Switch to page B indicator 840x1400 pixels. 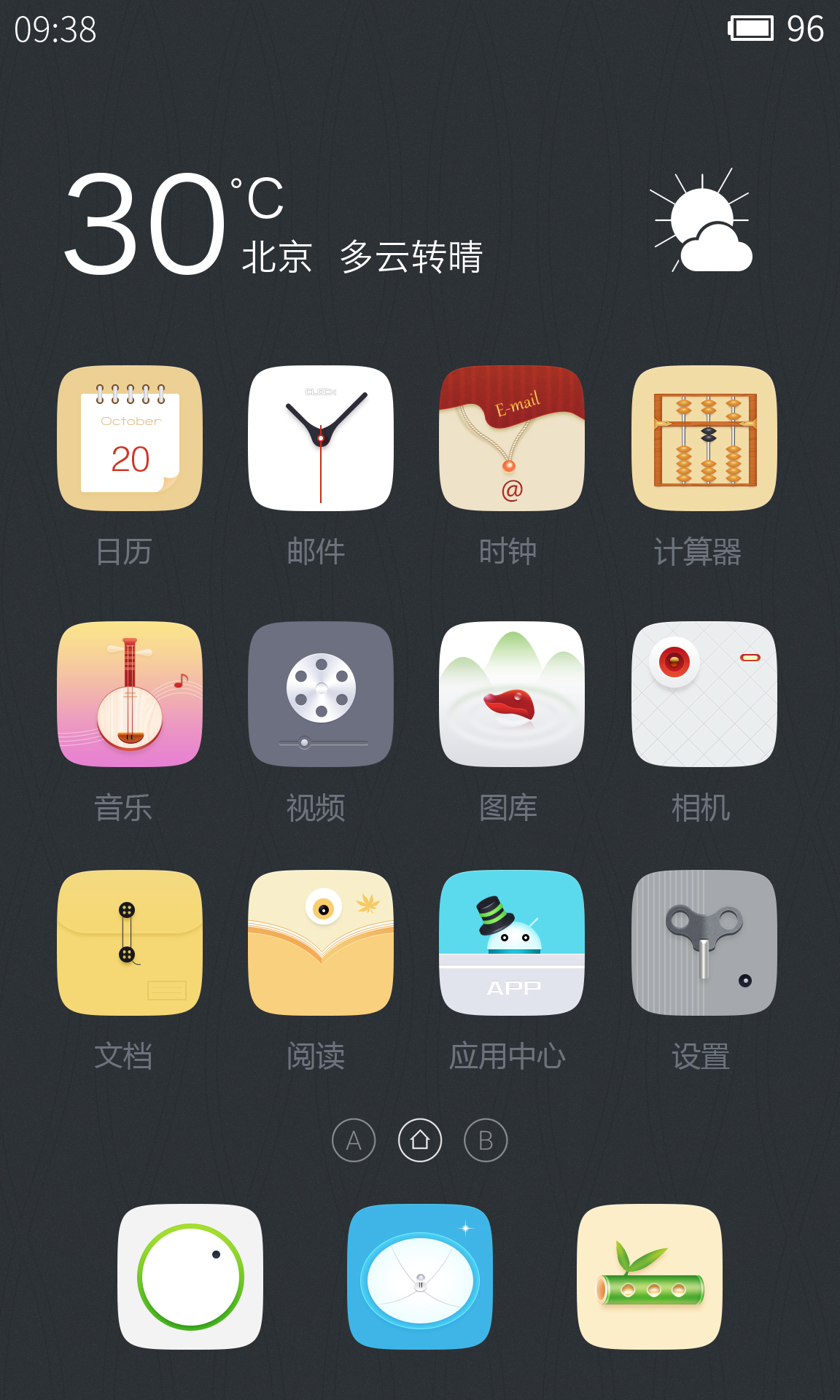(x=486, y=1140)
